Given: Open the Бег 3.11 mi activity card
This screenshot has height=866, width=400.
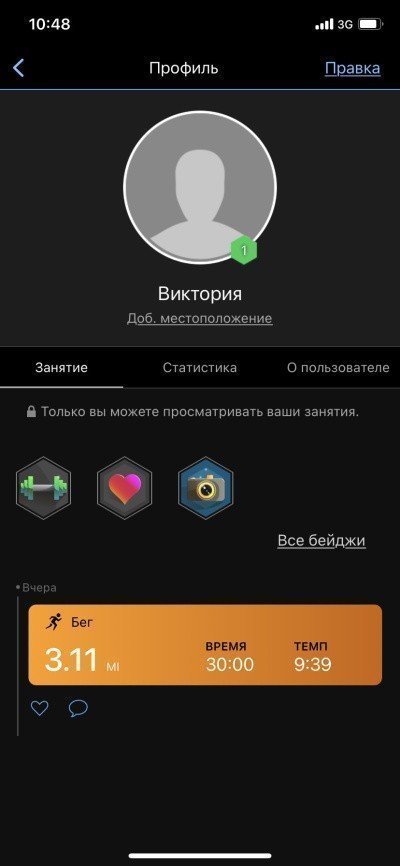Looking at the screenshot, I should [205, 645].
